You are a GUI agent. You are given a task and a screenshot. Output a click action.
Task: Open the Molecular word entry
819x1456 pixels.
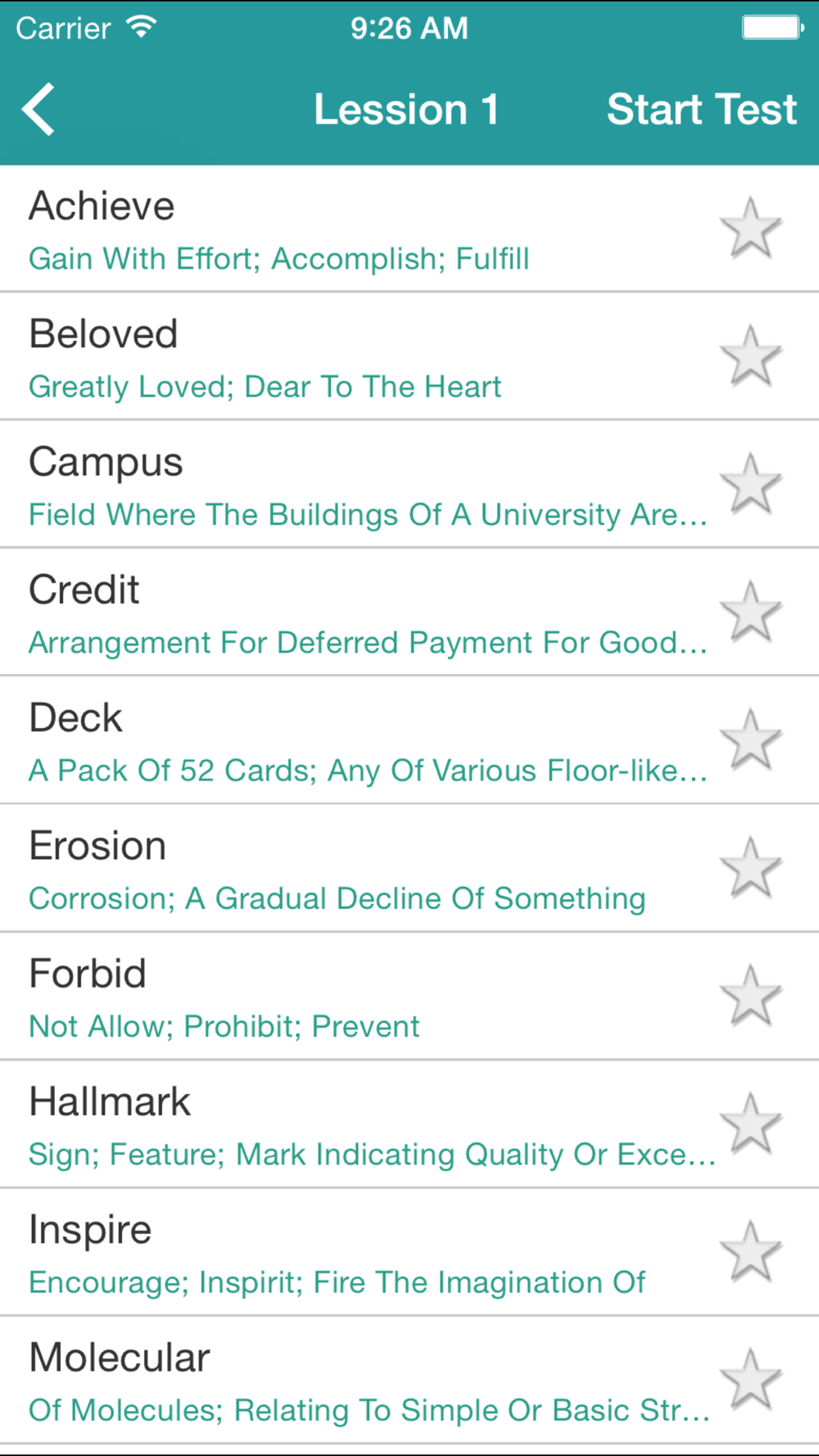coord(409,1380)
